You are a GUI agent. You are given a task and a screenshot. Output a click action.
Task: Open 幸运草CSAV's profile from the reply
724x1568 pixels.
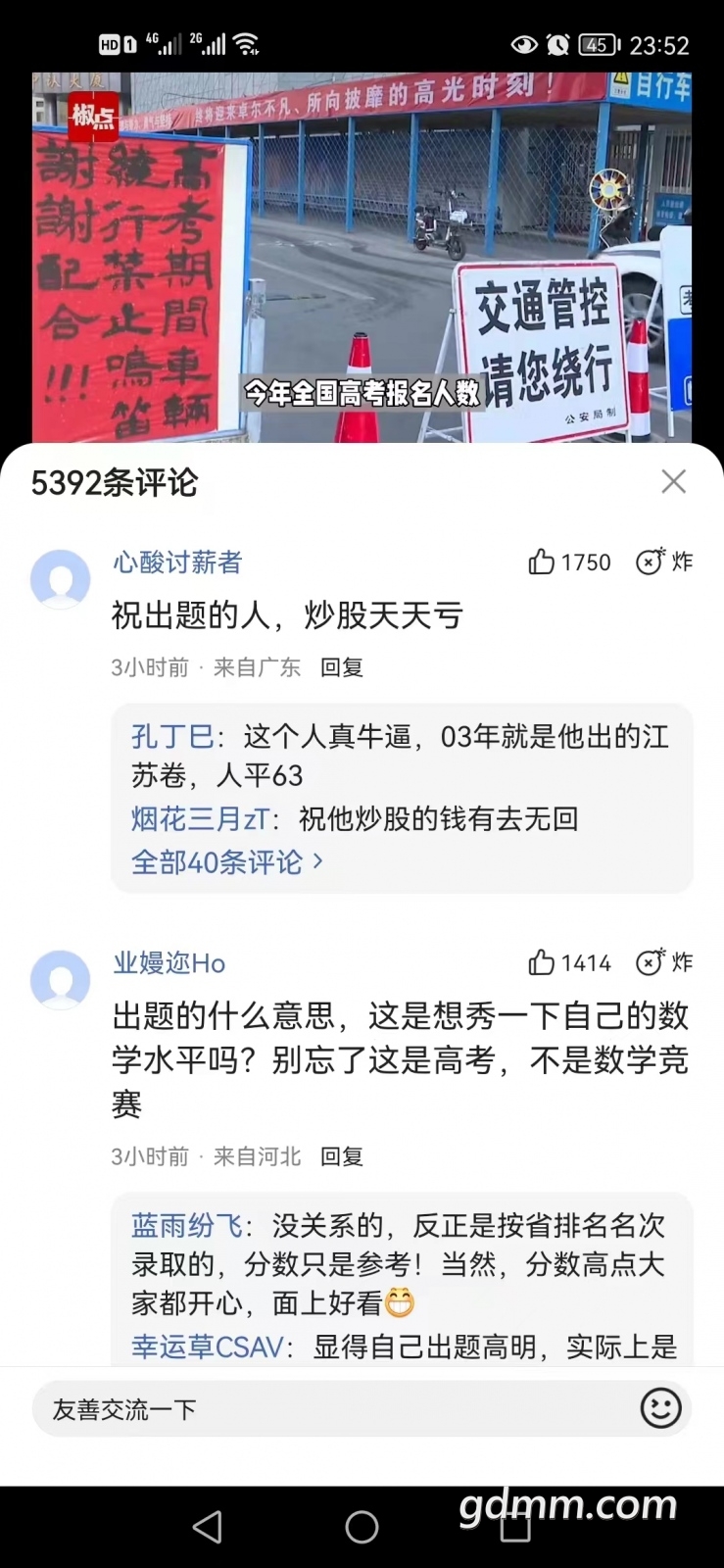pyautogui.click(x=207, y=1347)
